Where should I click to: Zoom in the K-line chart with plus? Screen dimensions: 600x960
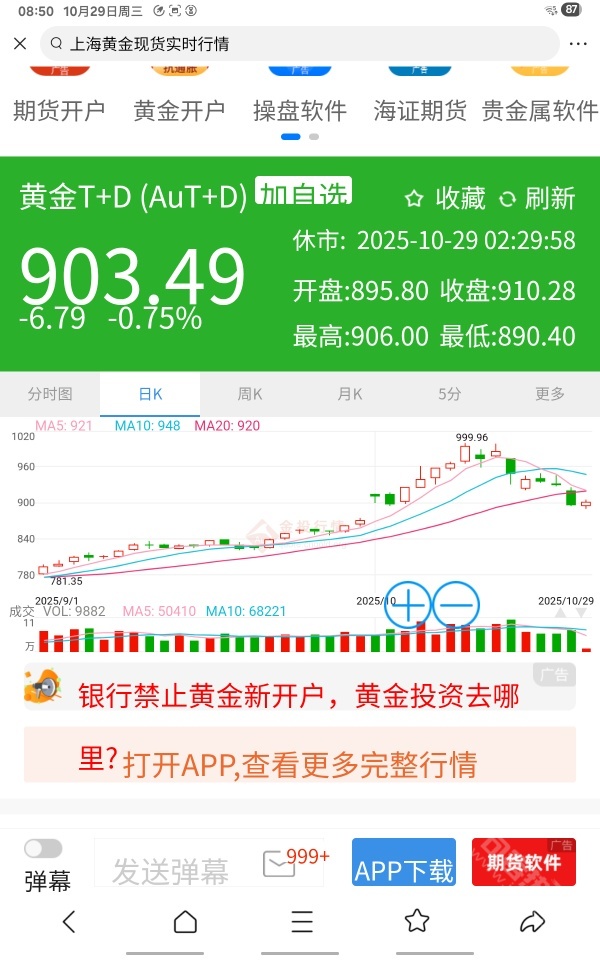tap(409, 604)
